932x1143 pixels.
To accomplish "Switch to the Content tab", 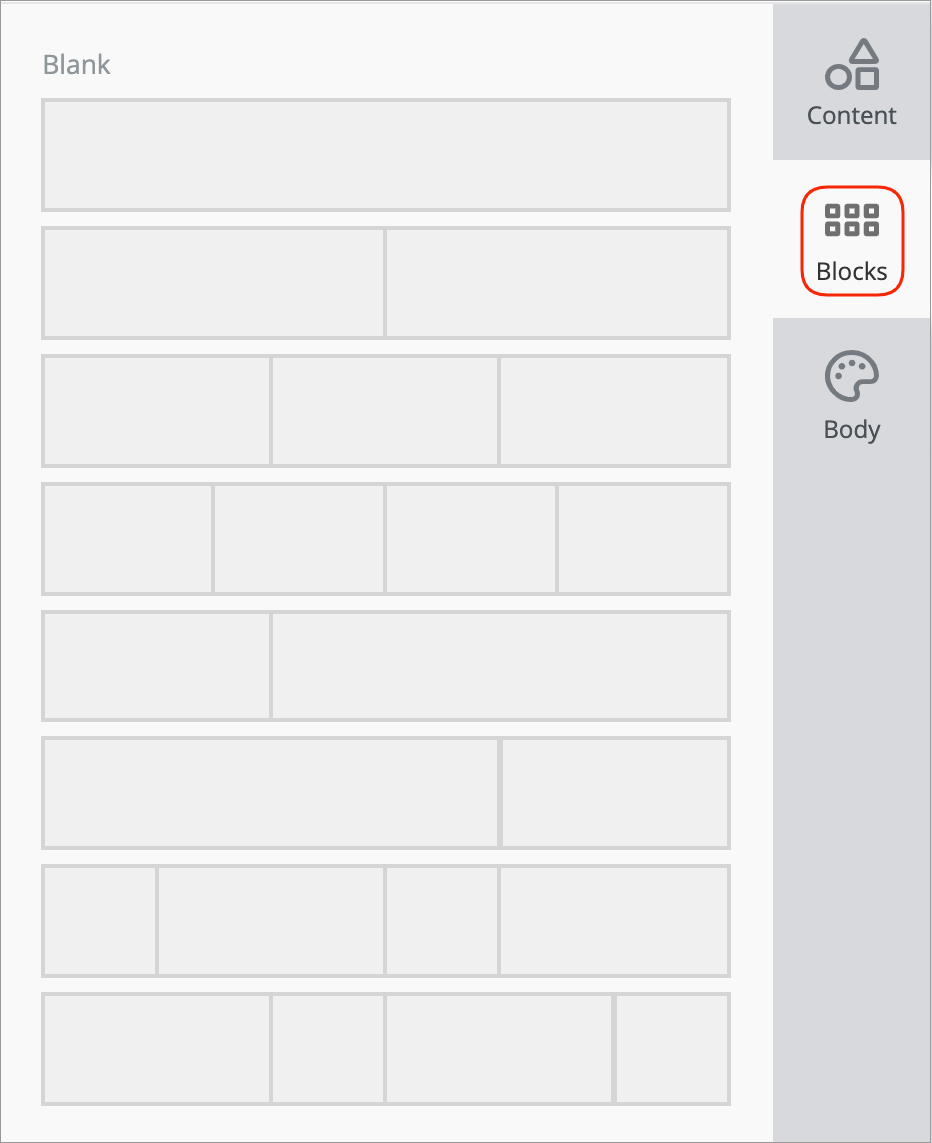I will (x=851, y=84).
